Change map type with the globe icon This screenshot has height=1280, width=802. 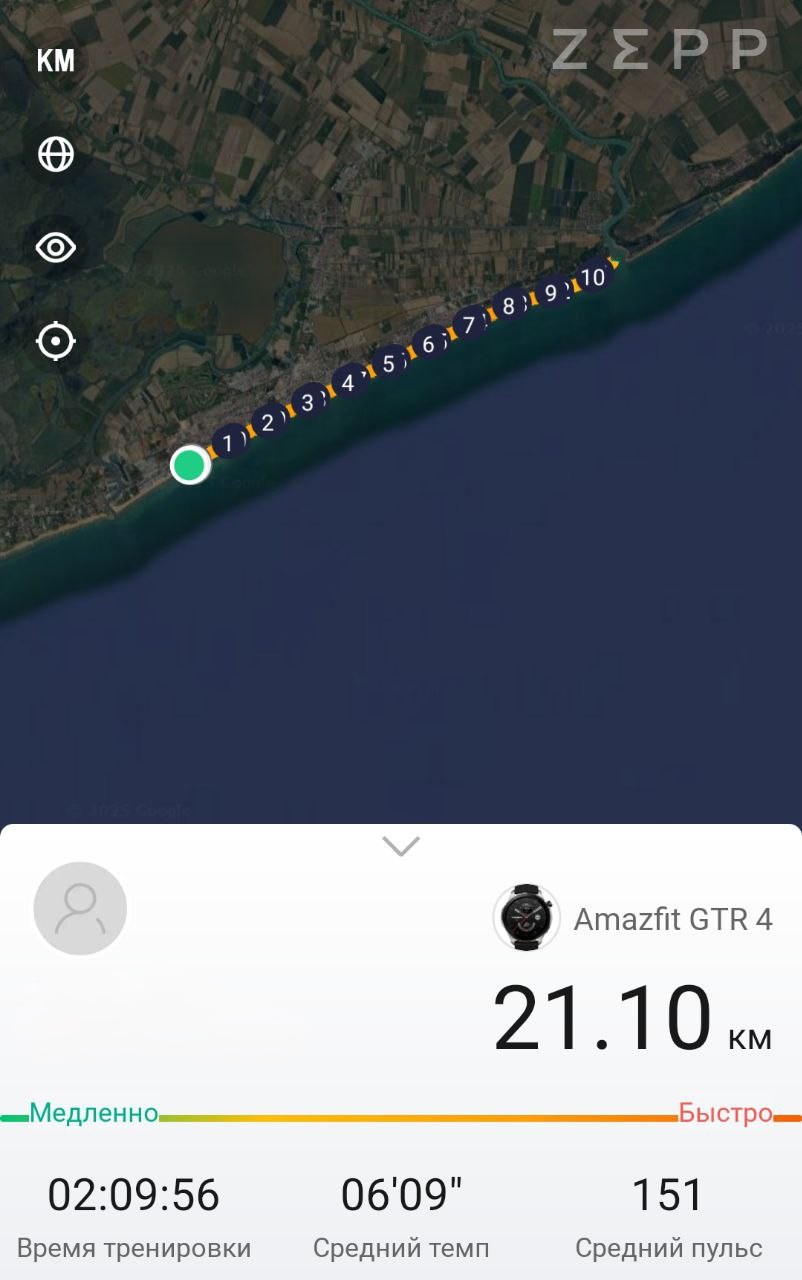[56, 154]
